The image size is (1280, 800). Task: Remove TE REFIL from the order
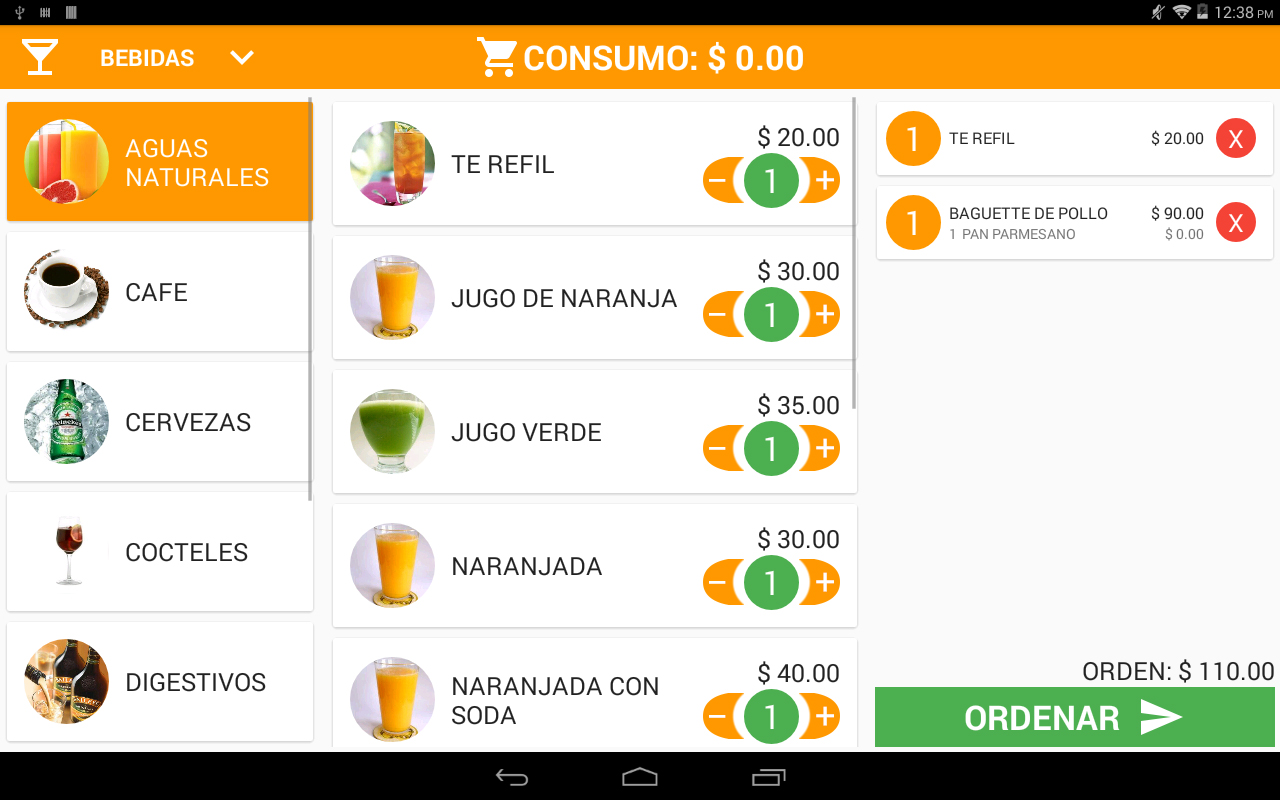[x=1235, y=139]
